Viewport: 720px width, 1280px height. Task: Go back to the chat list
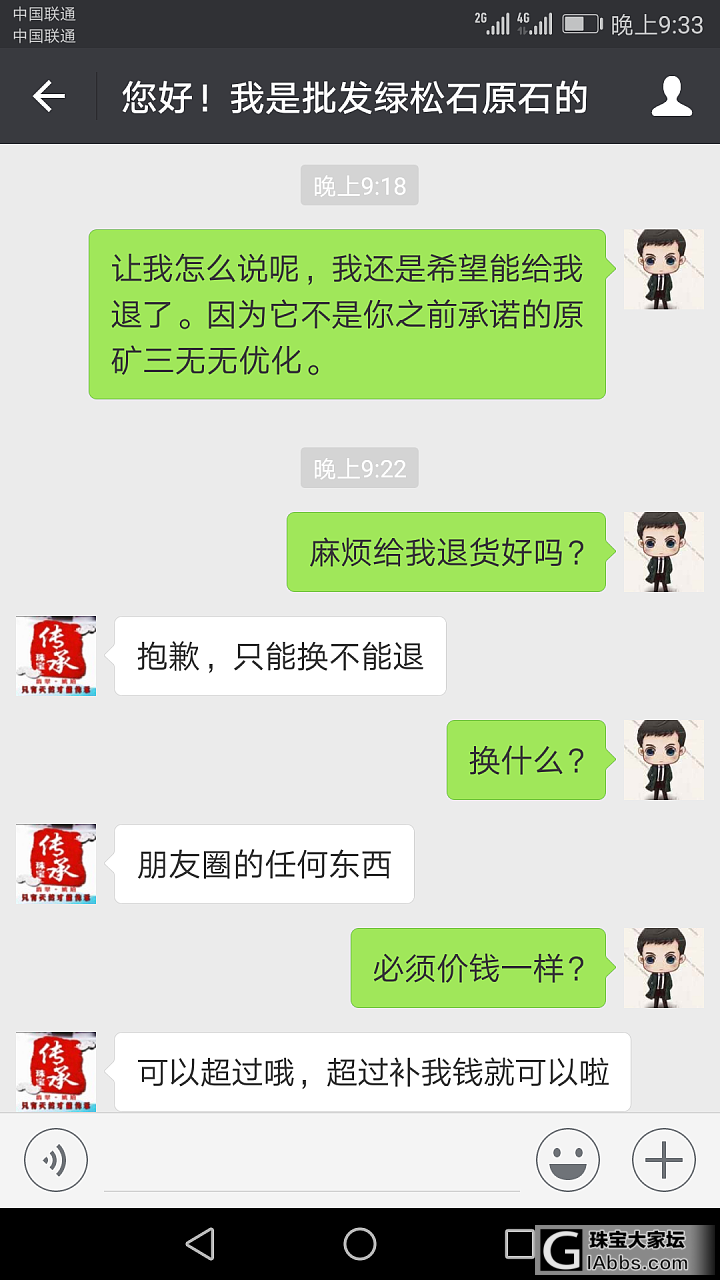(x=48, y=97)
